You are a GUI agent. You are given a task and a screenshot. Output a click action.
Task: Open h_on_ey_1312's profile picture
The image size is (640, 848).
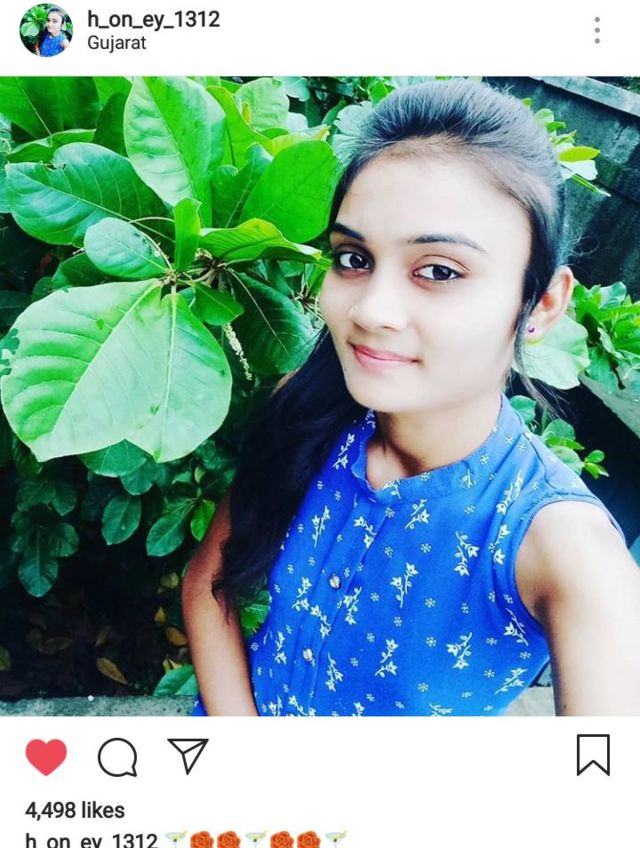click(x=46, y=30)
